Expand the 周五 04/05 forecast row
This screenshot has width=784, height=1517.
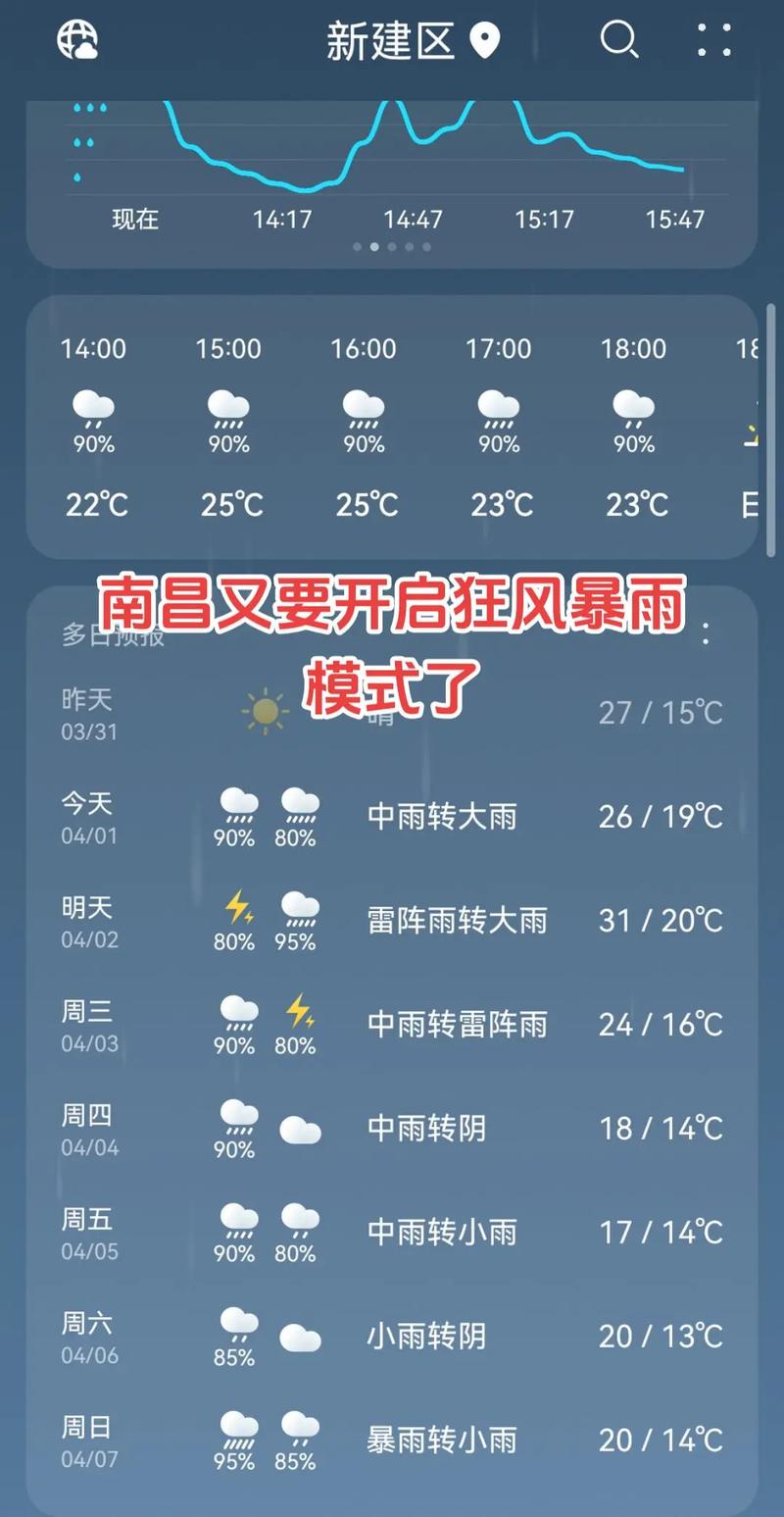pos(392,1234)
